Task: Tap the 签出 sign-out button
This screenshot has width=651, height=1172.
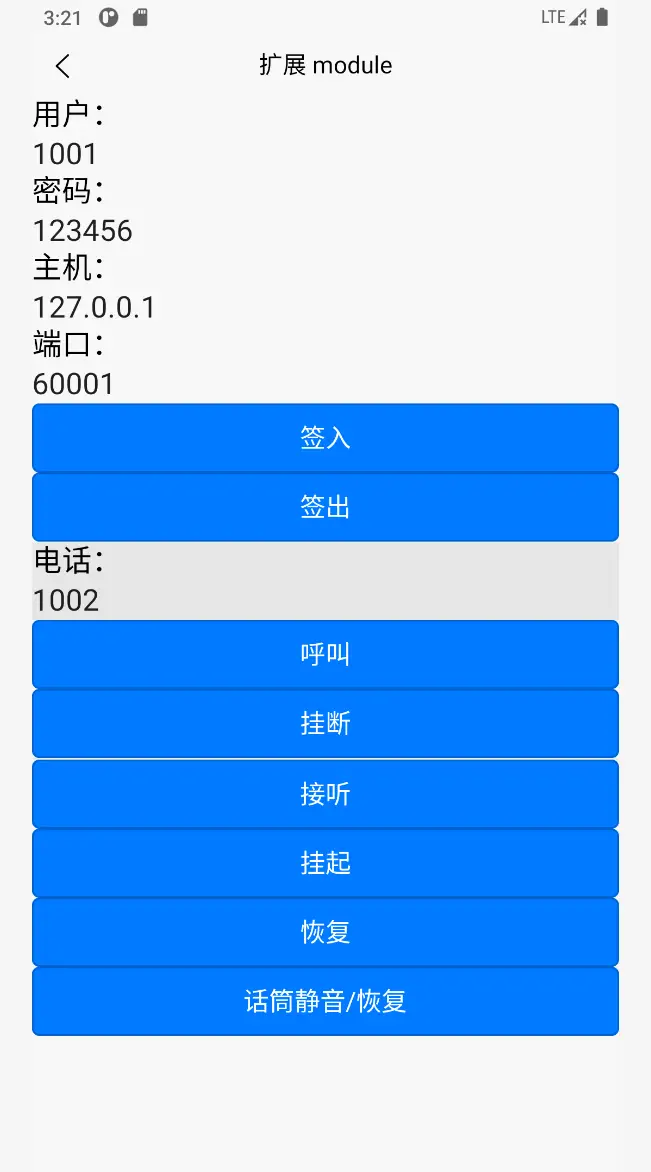Action: coord(325,508)
